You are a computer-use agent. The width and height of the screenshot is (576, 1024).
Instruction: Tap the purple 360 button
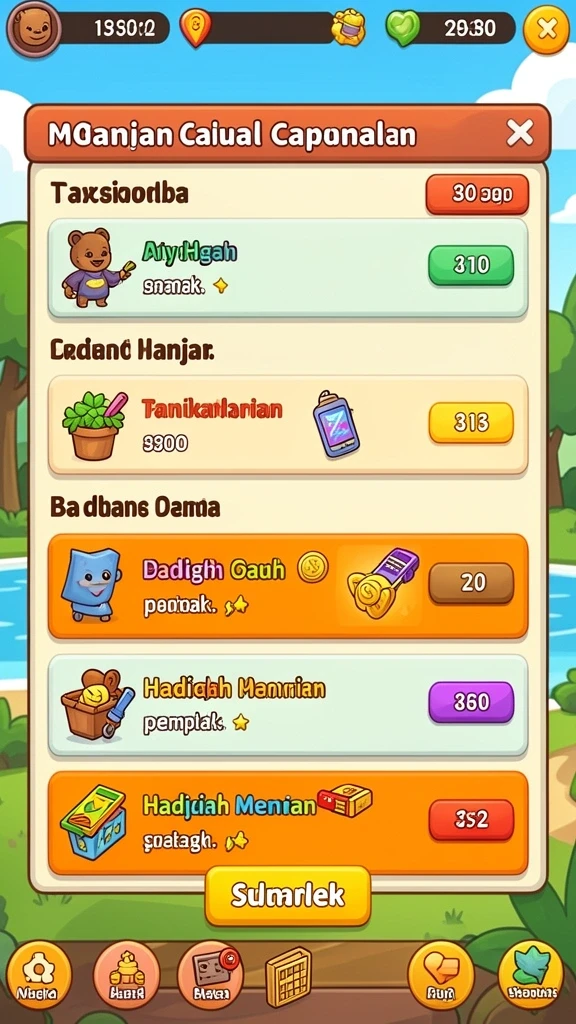471,701
